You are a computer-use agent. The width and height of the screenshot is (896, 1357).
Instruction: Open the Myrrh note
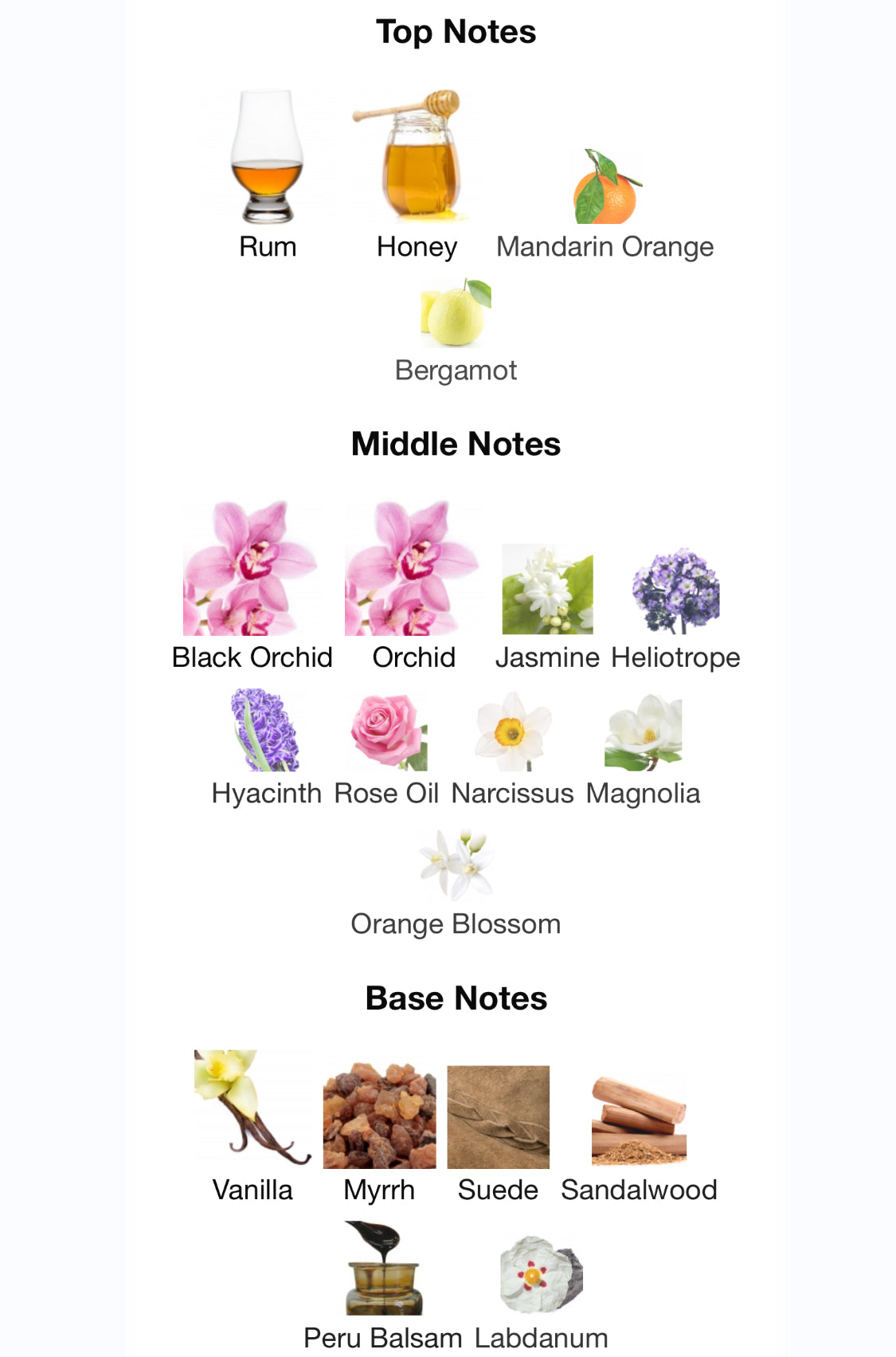pos(379,1116)
